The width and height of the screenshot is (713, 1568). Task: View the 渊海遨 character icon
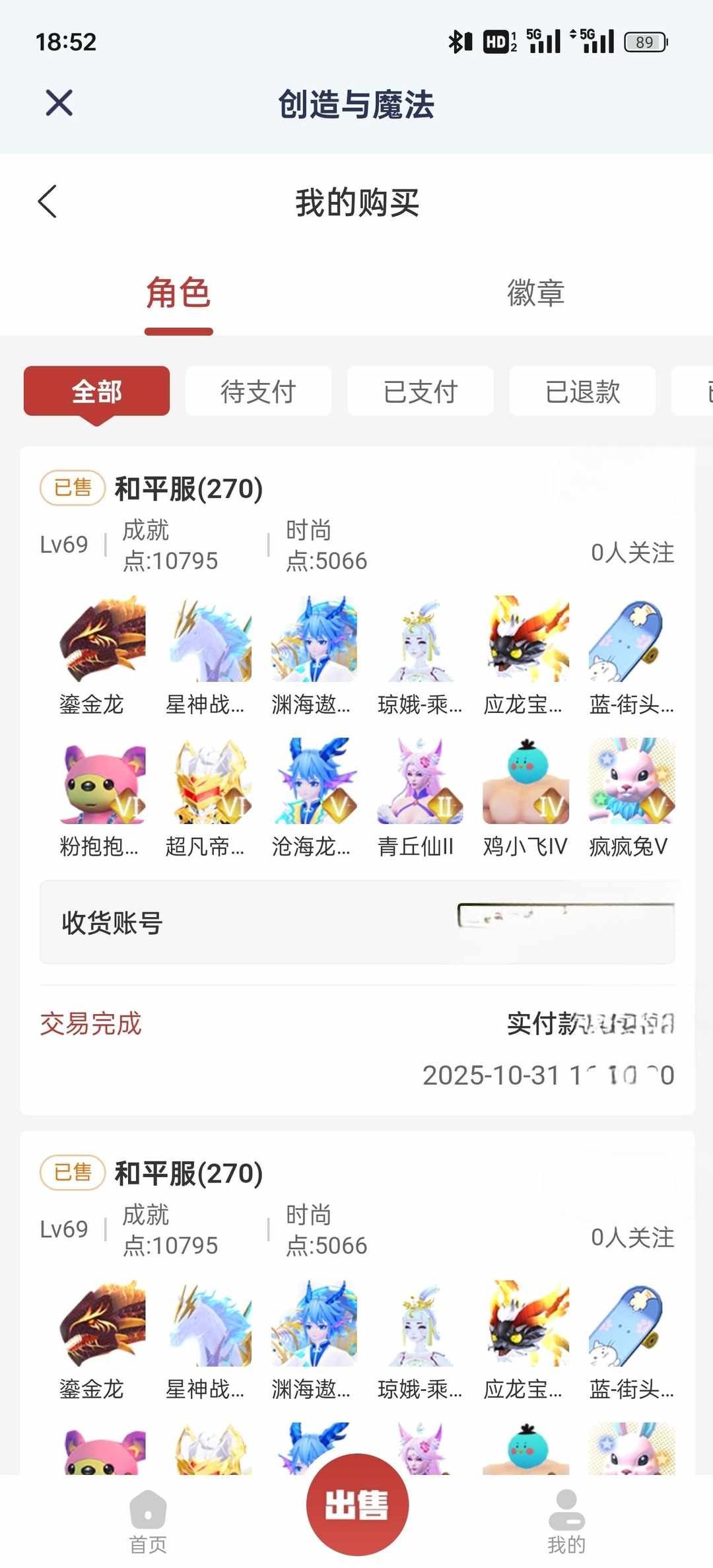[312, 638]
